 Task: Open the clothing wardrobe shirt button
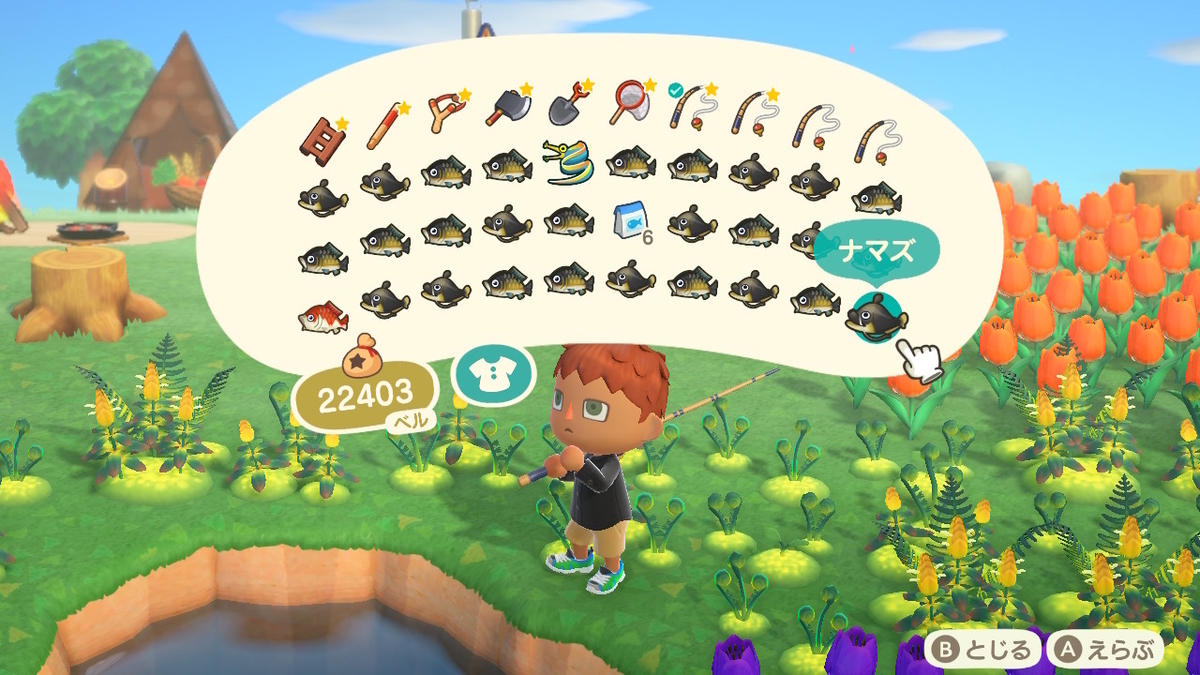pyautogui.click(x=493, y=375)
